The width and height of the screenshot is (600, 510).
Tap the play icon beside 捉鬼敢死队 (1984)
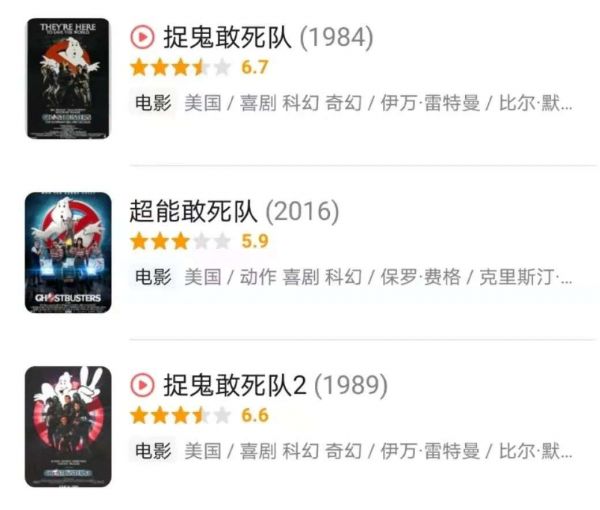click(x=142, y=38)
